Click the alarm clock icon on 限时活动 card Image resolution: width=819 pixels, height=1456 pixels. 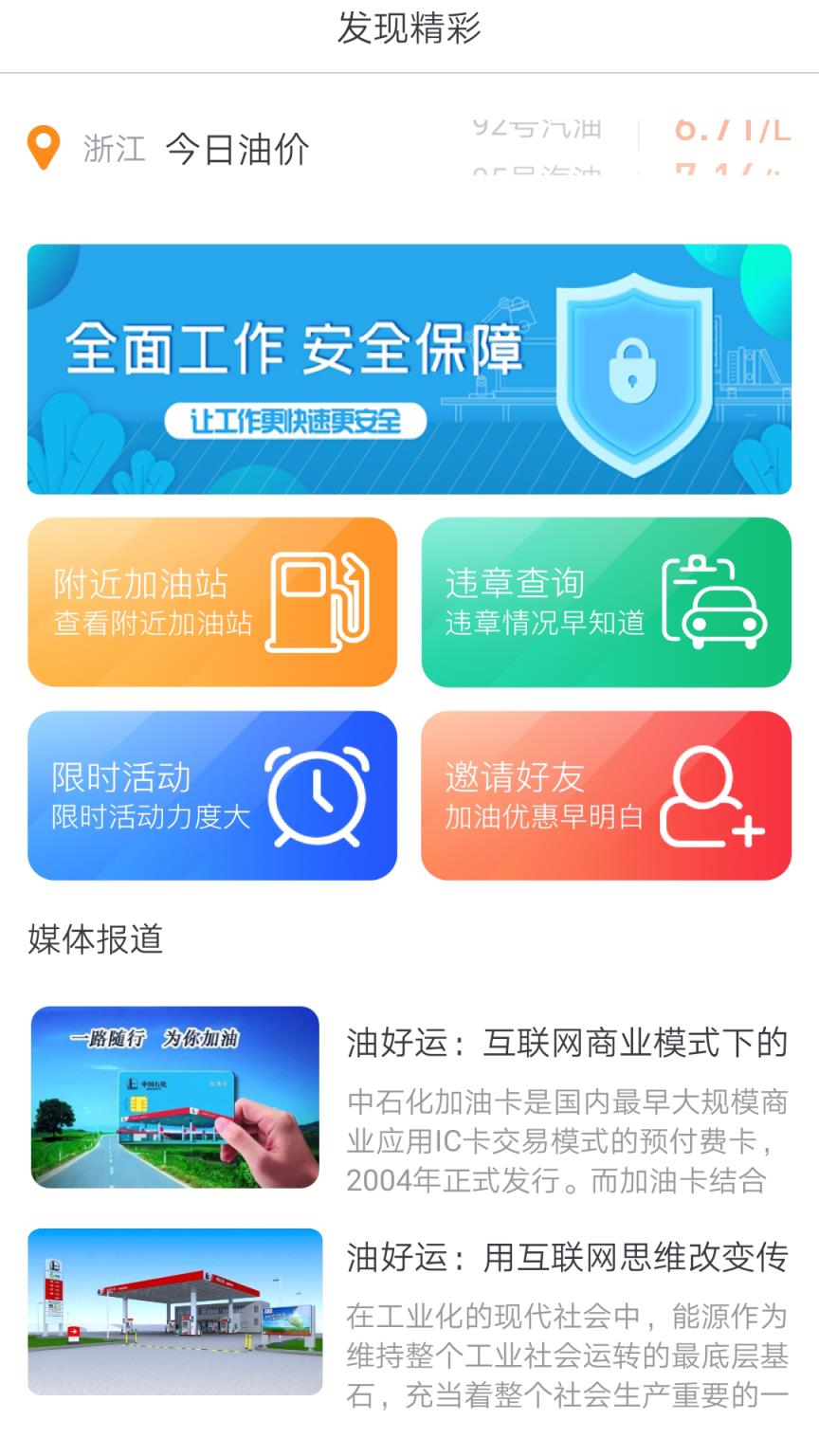(318, 796)
